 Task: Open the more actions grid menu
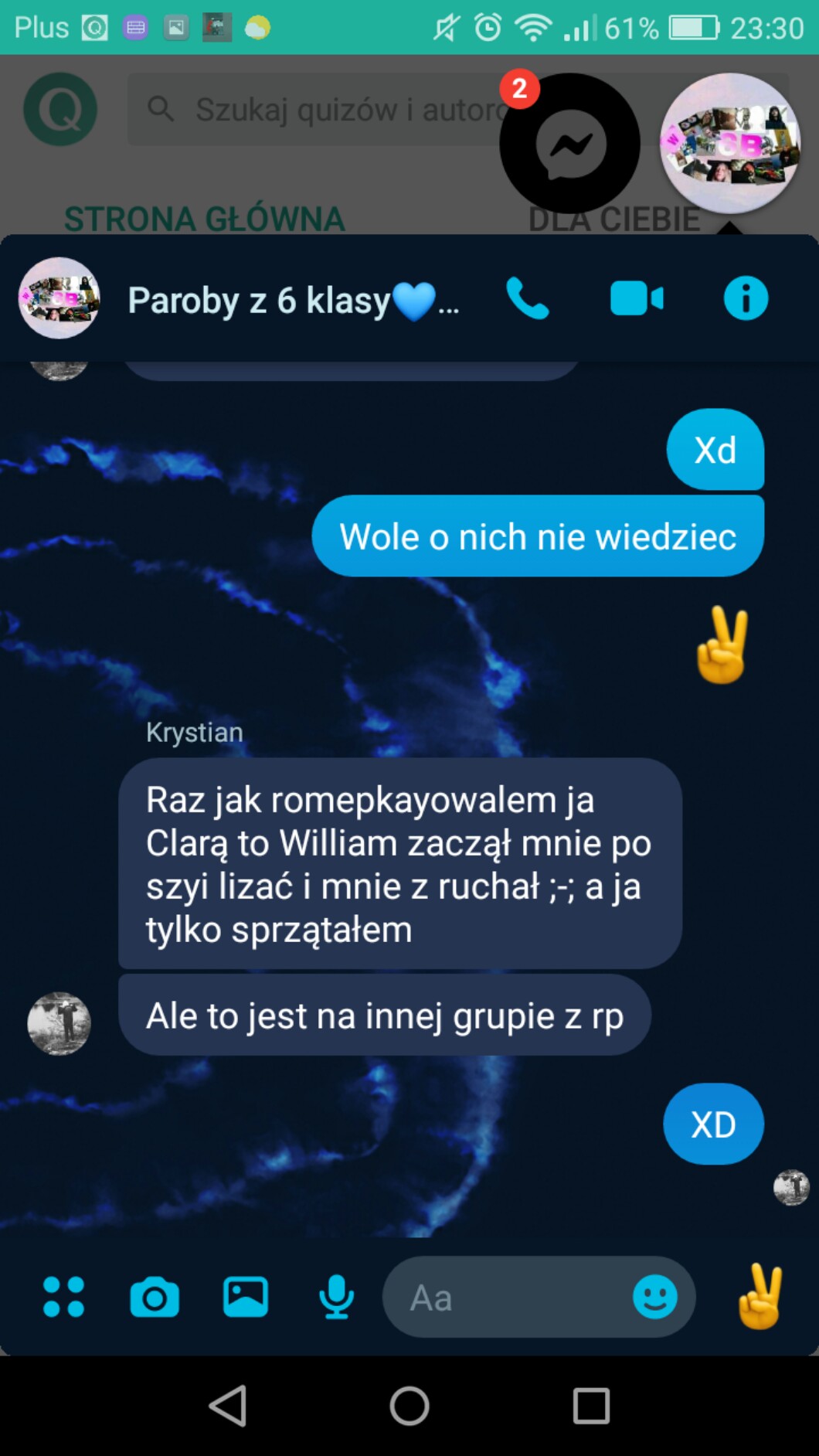click(63, 1297)
